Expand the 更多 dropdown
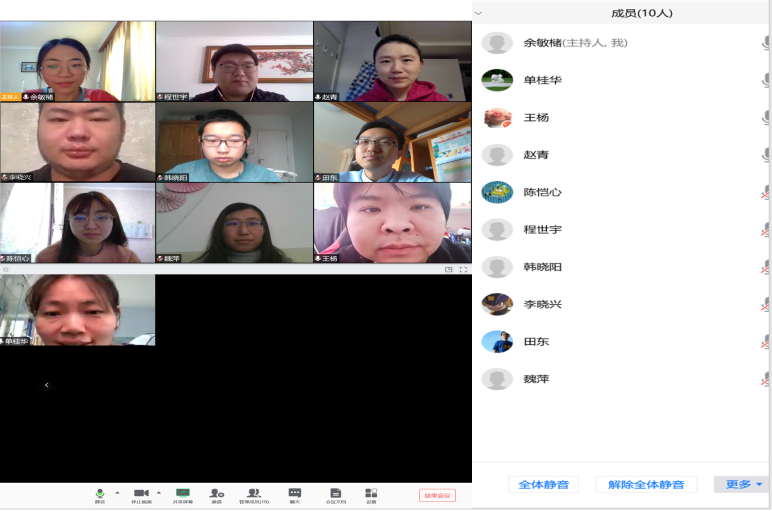Screen dimensions: 772x511 click(x=743, y=484)
